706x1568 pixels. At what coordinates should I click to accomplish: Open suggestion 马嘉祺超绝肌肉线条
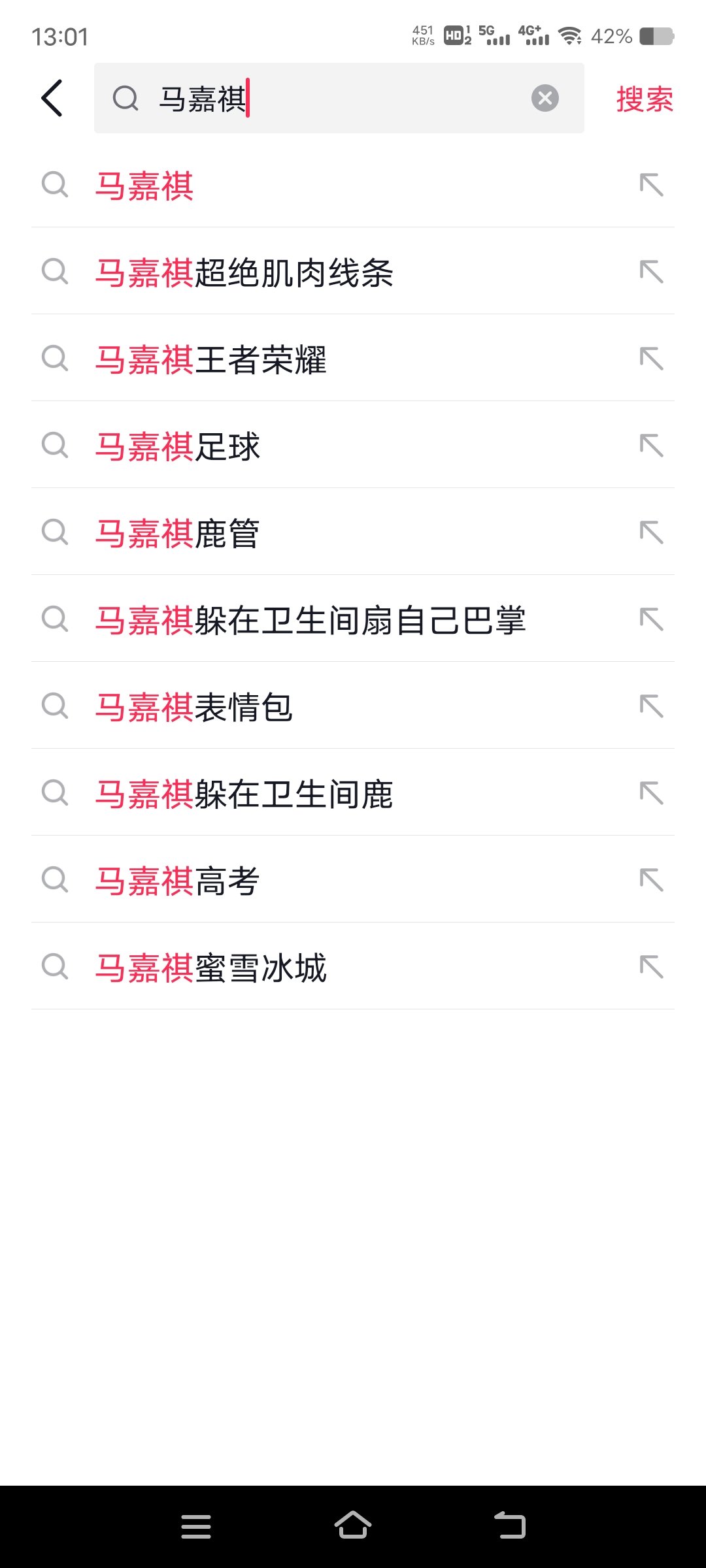(x=353, y=272)
